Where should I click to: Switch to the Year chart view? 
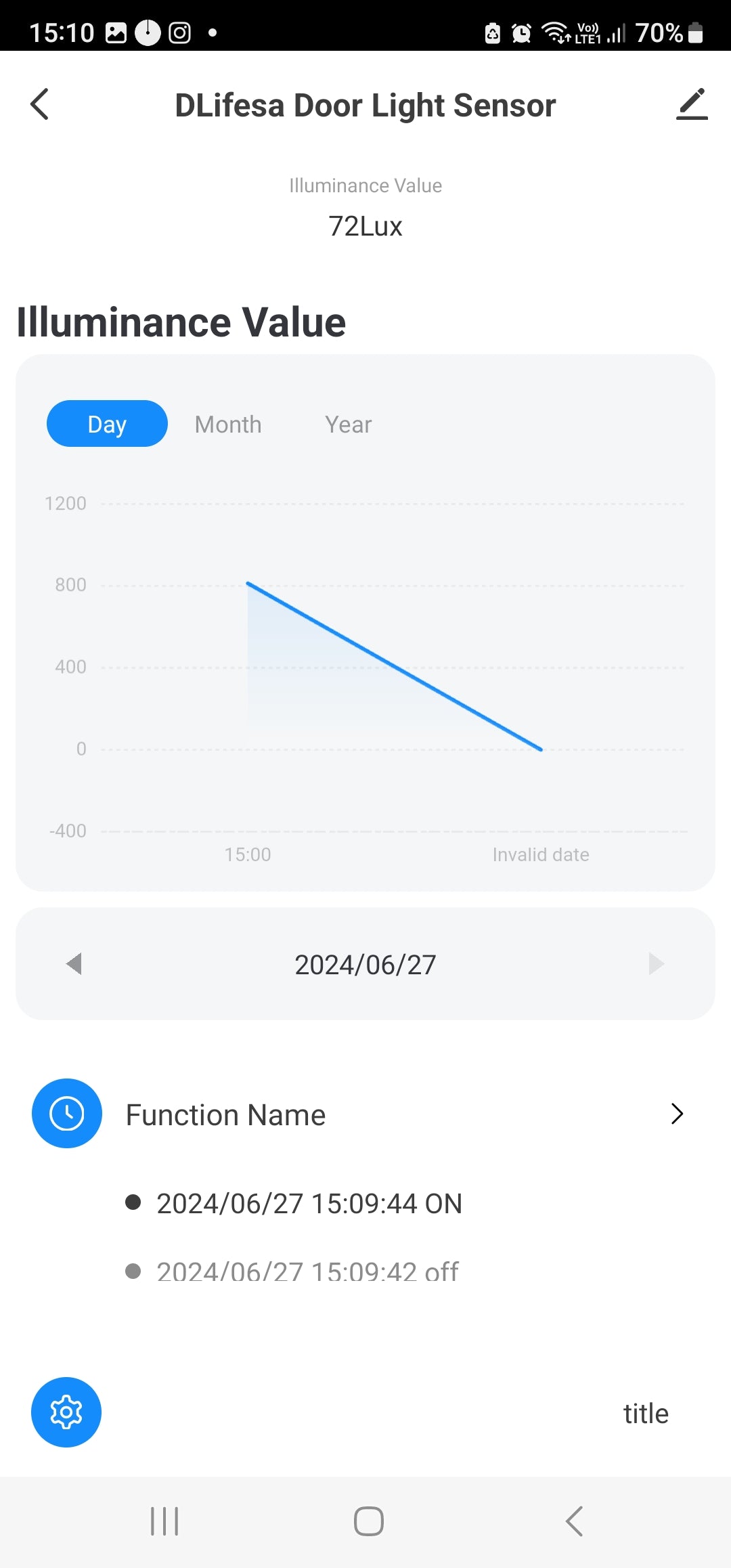pos(348,424)
